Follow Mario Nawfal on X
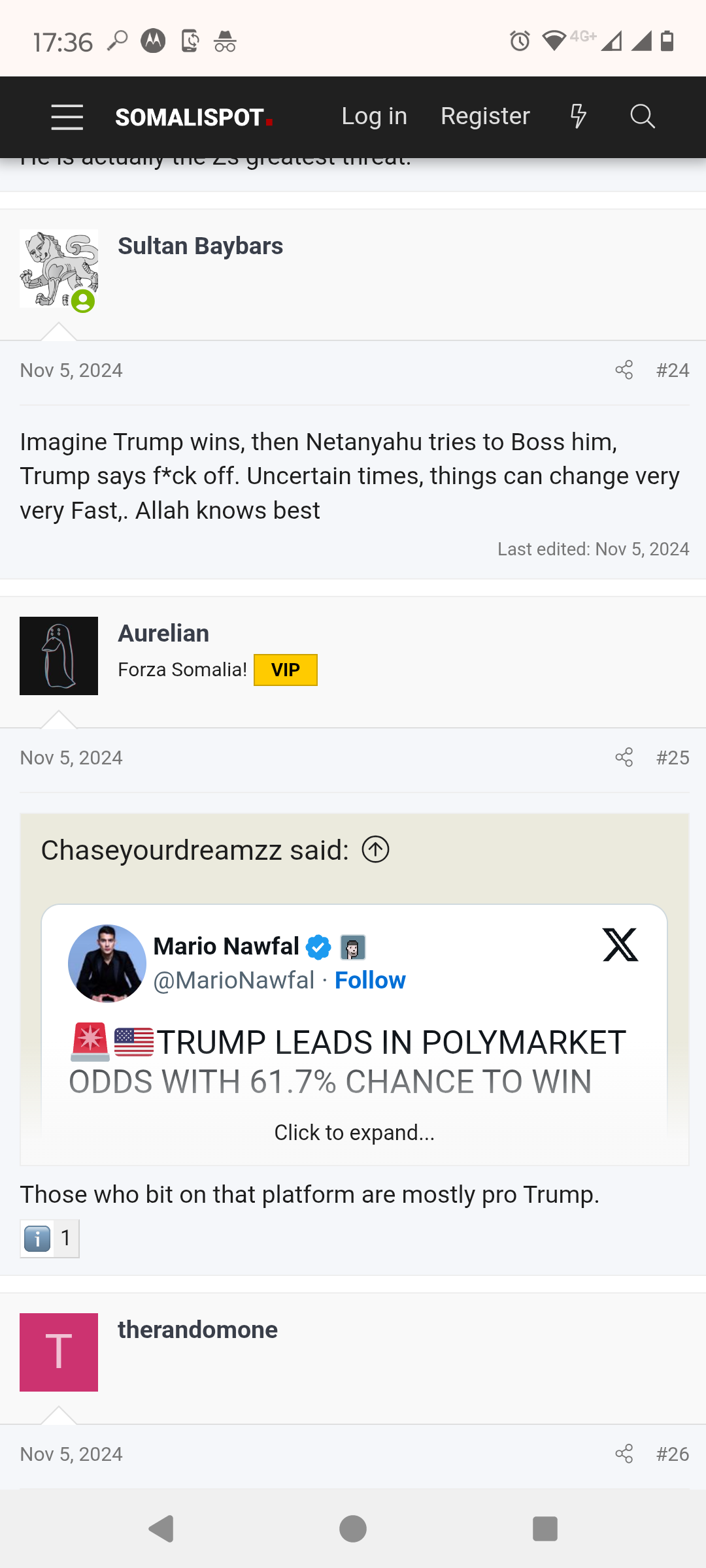Image resolution: width=706 pixels, height=1568 pixels. (x=370, y=980)
